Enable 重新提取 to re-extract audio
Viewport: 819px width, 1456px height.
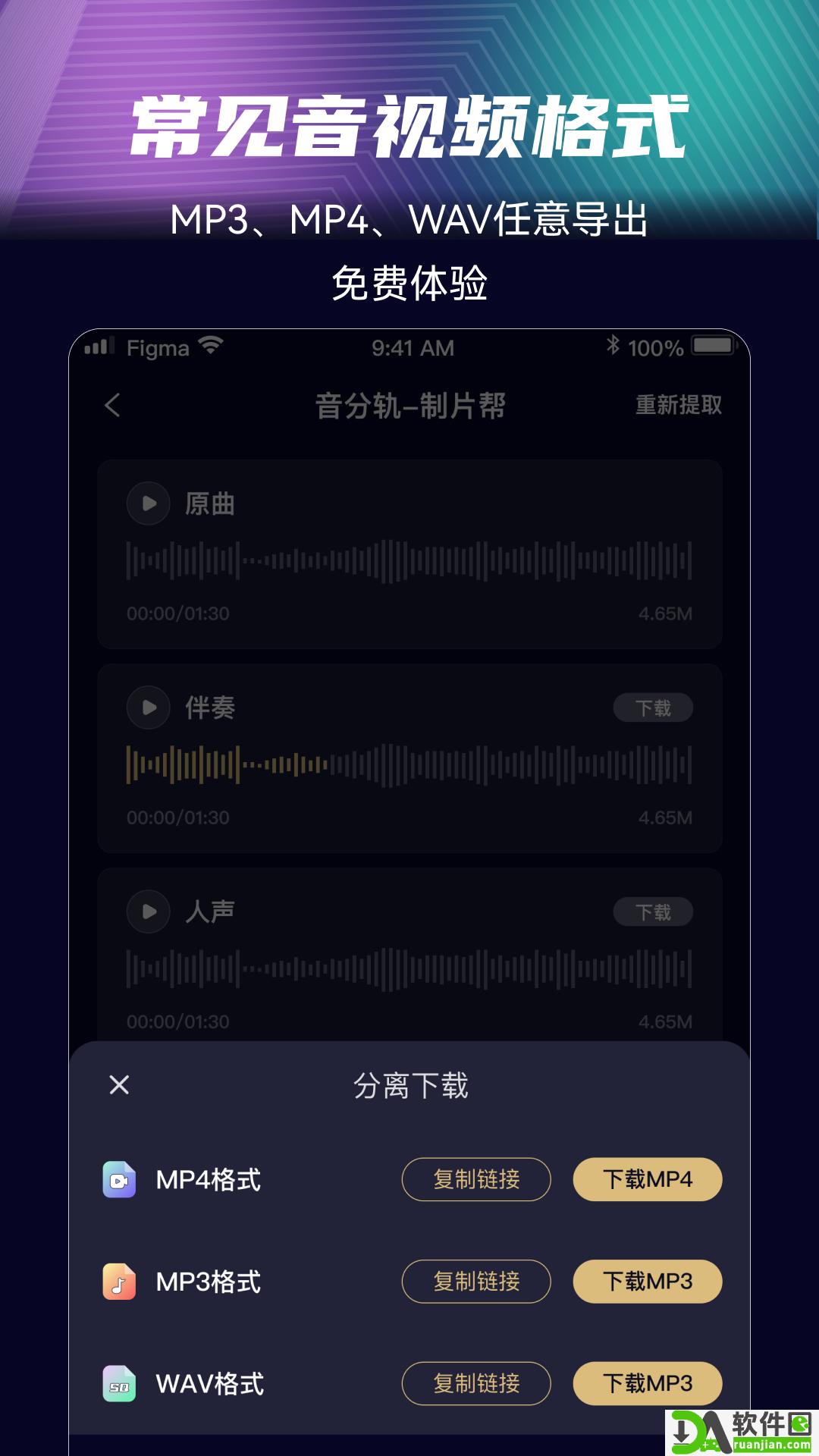[677, 405]
